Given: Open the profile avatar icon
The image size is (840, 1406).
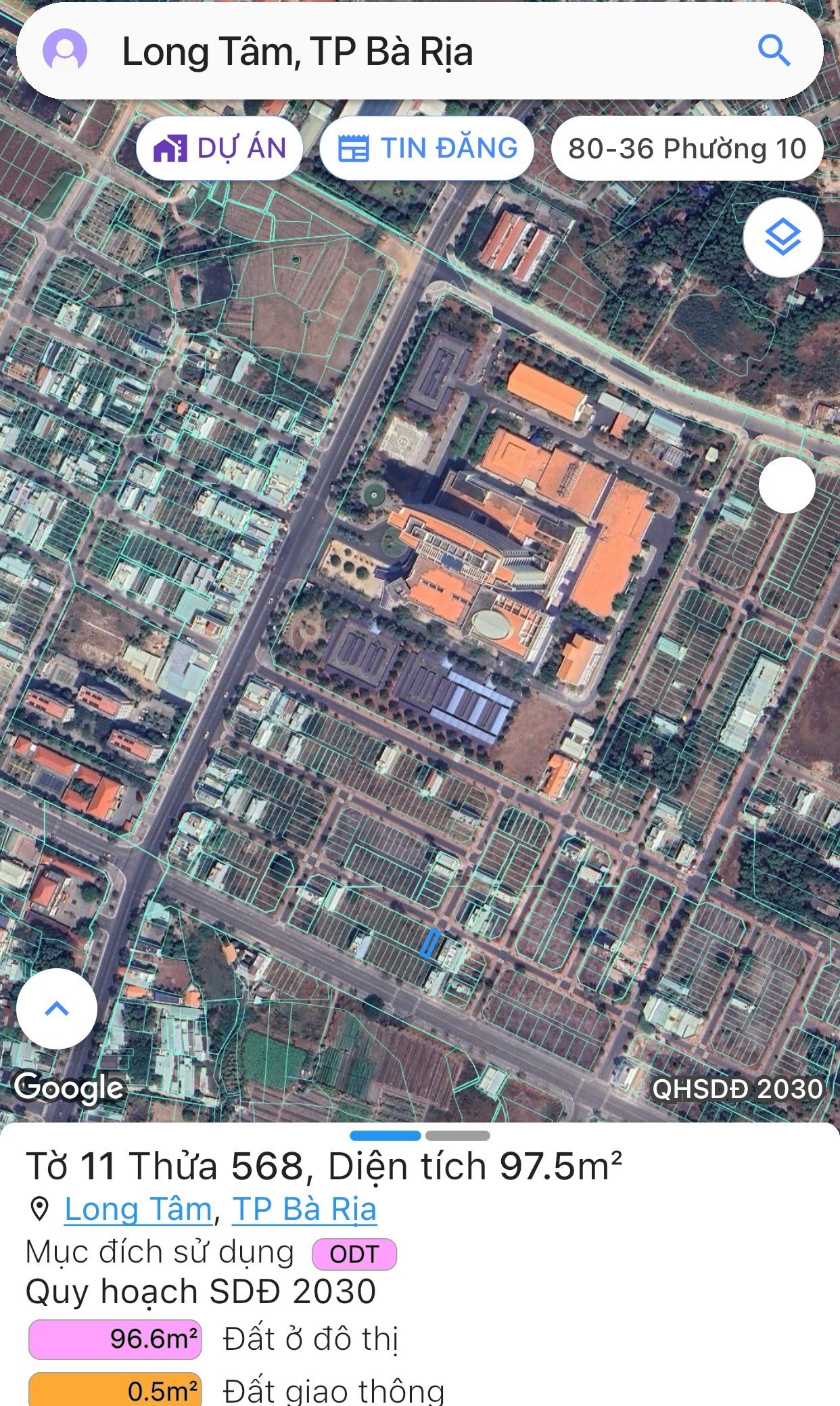Looking at the screenshot, I should tap(65, 50).
